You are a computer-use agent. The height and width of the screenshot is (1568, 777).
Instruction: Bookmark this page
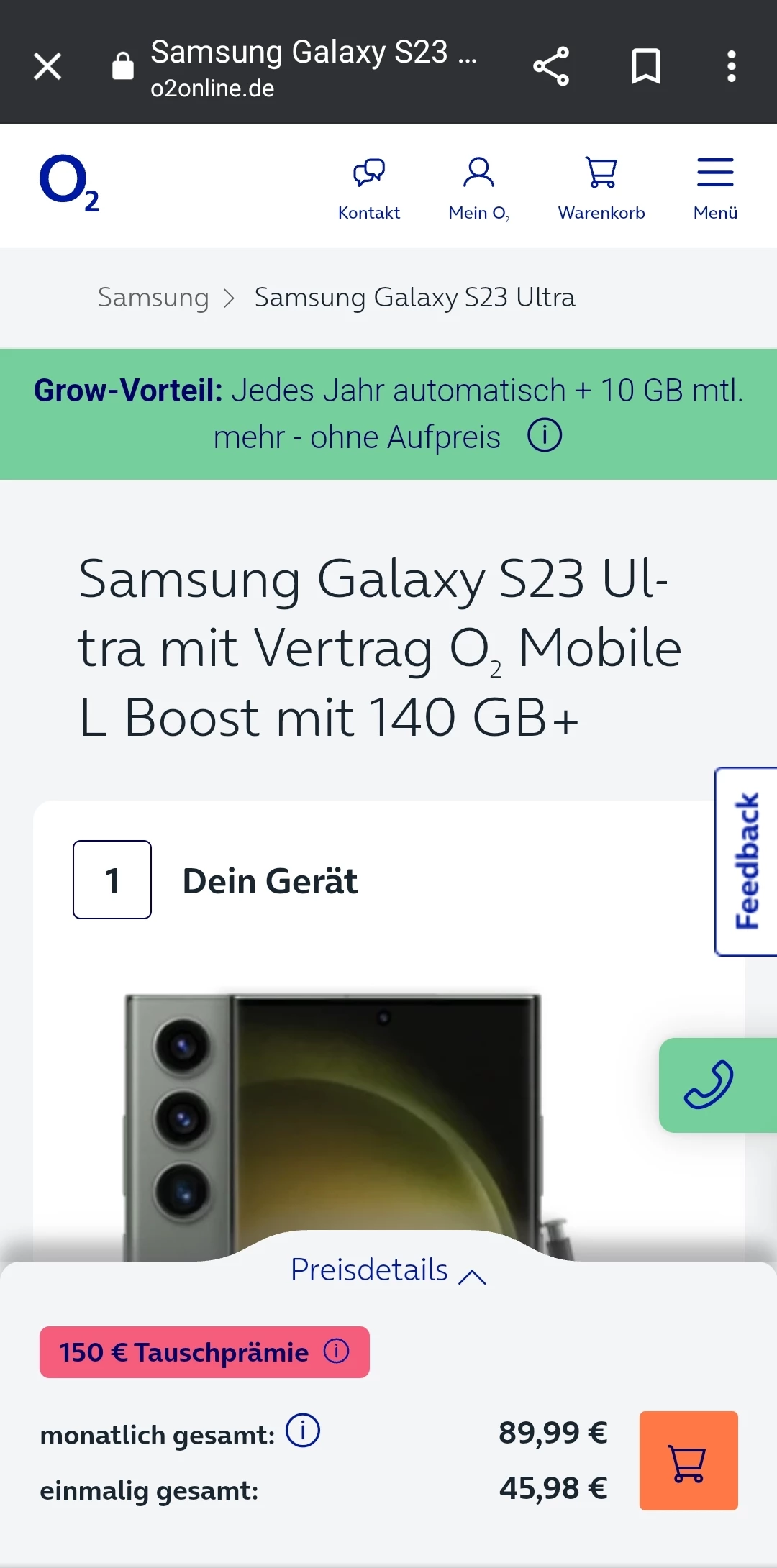click(645, 67)
